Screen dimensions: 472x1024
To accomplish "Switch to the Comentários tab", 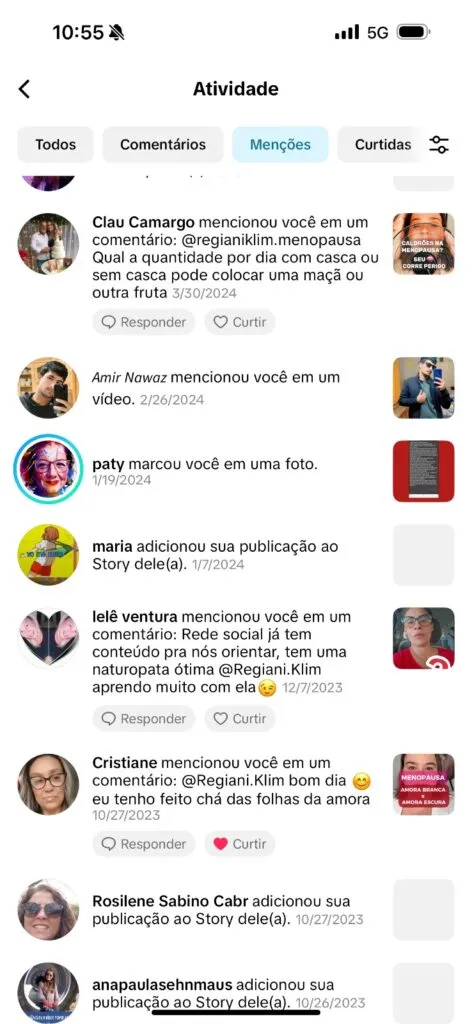I will [x=163, y=144].
